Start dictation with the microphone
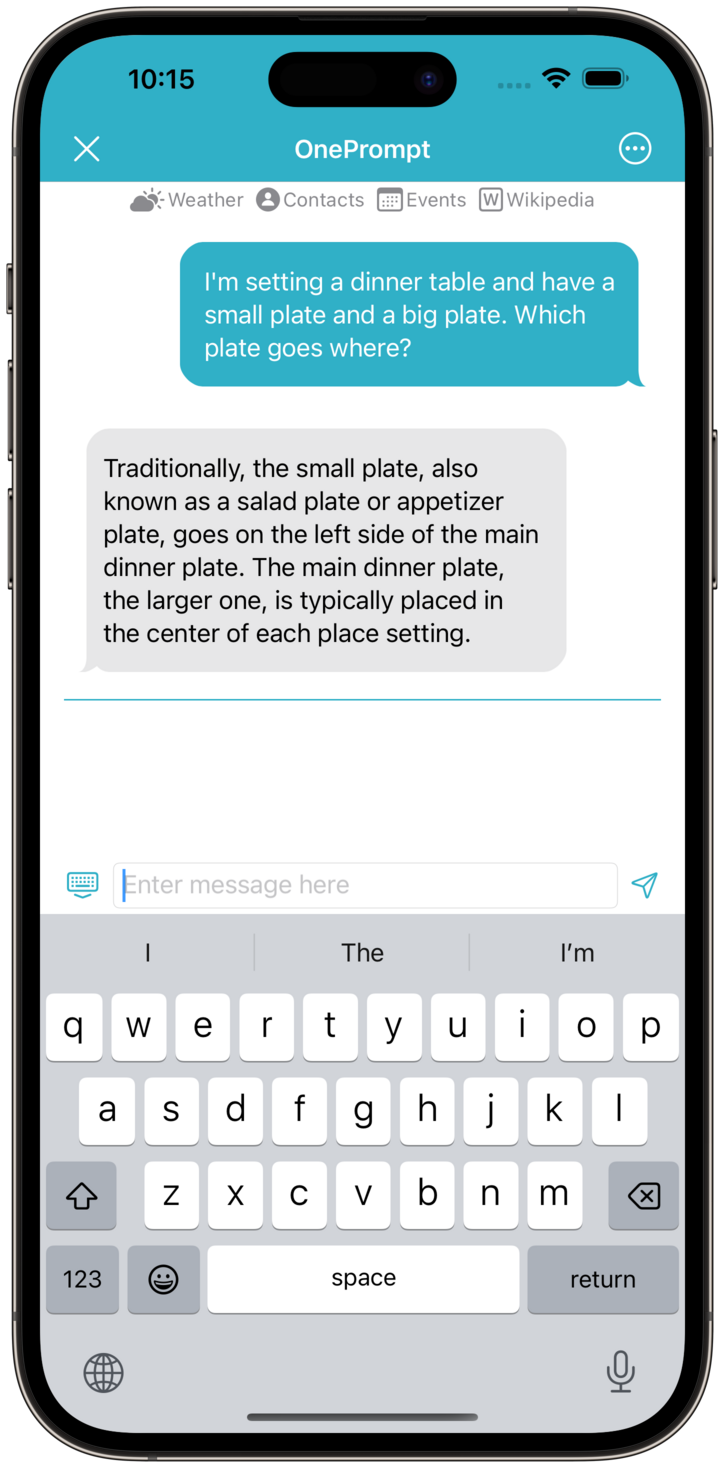This screenshot has width=725, height=1468. 620,1371
